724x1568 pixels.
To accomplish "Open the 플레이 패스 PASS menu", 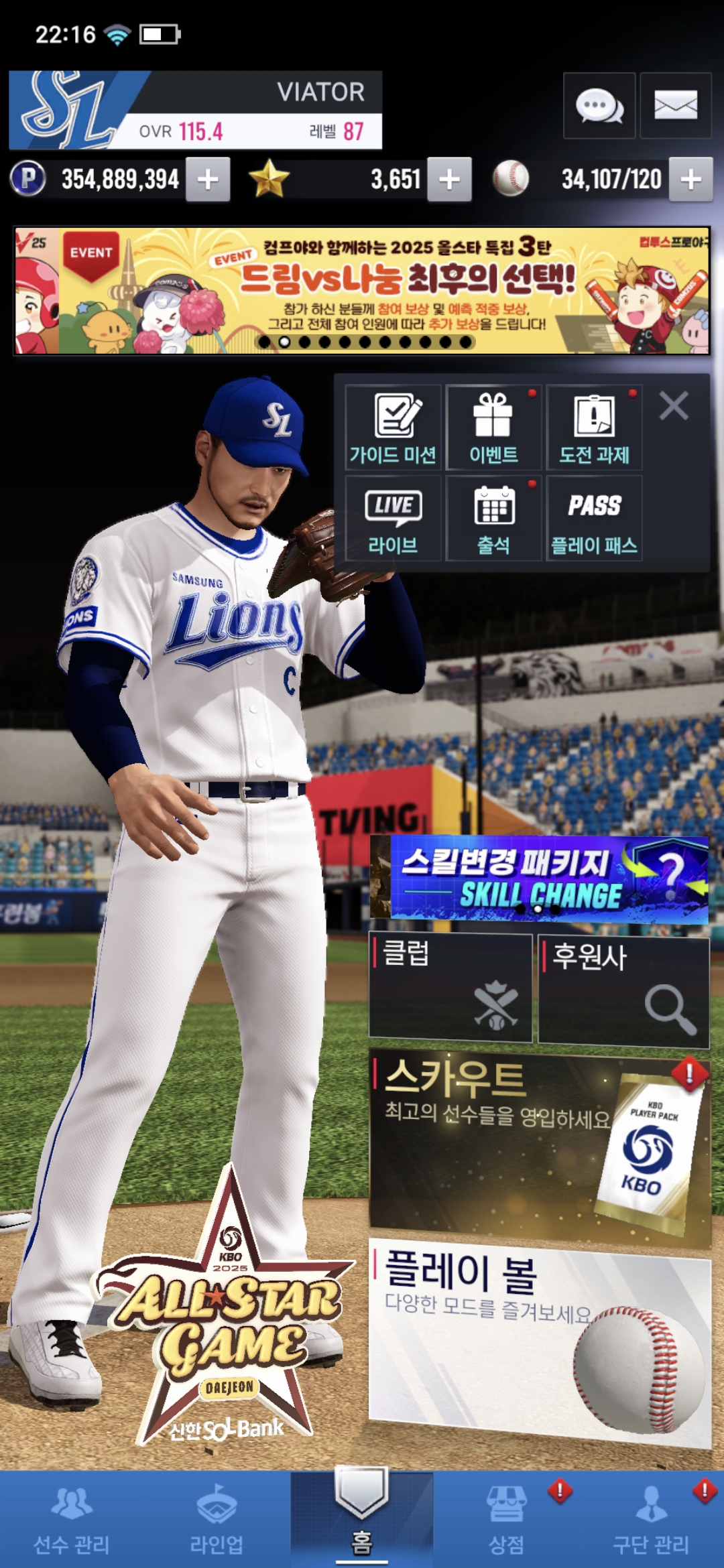I will tap(594, 519).
